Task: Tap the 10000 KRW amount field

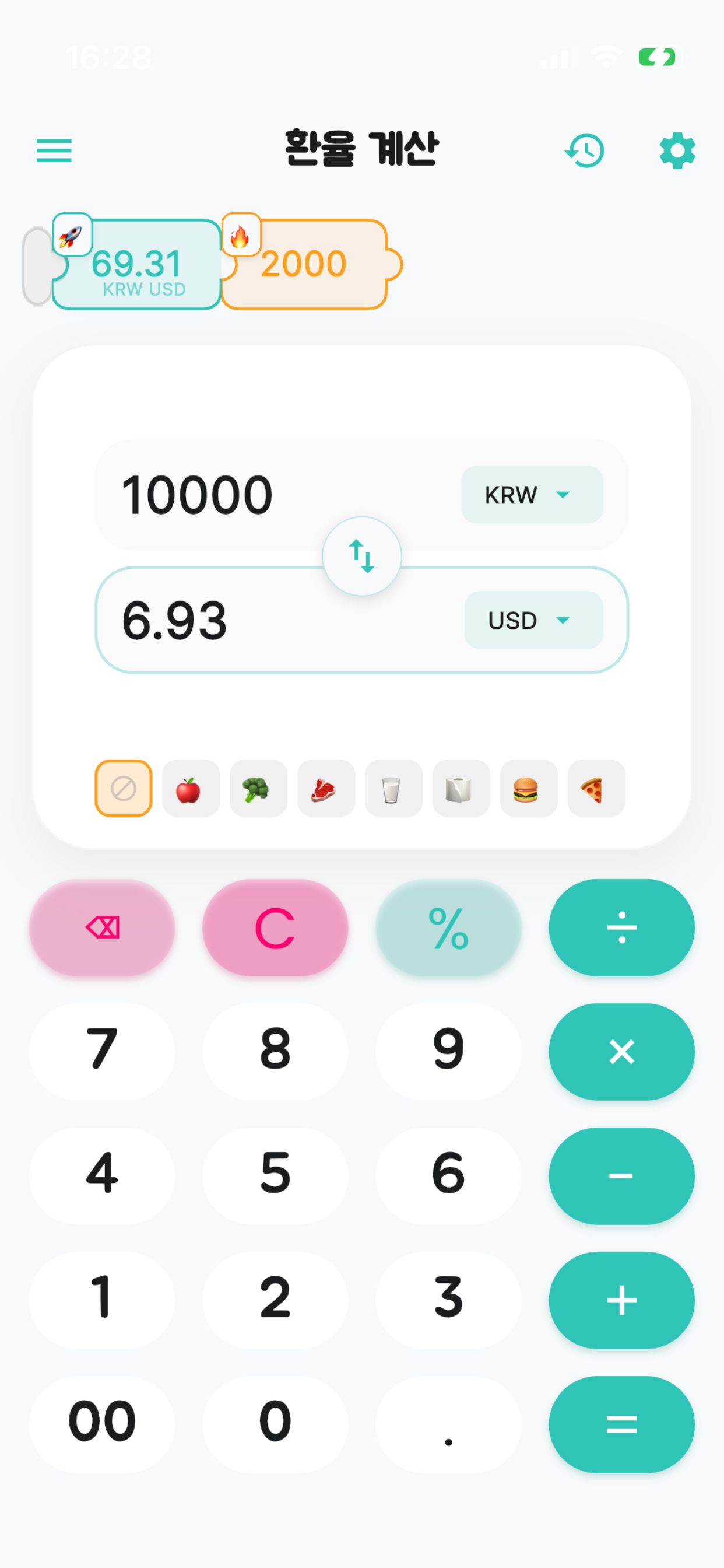Action: [x=243, y=495]
